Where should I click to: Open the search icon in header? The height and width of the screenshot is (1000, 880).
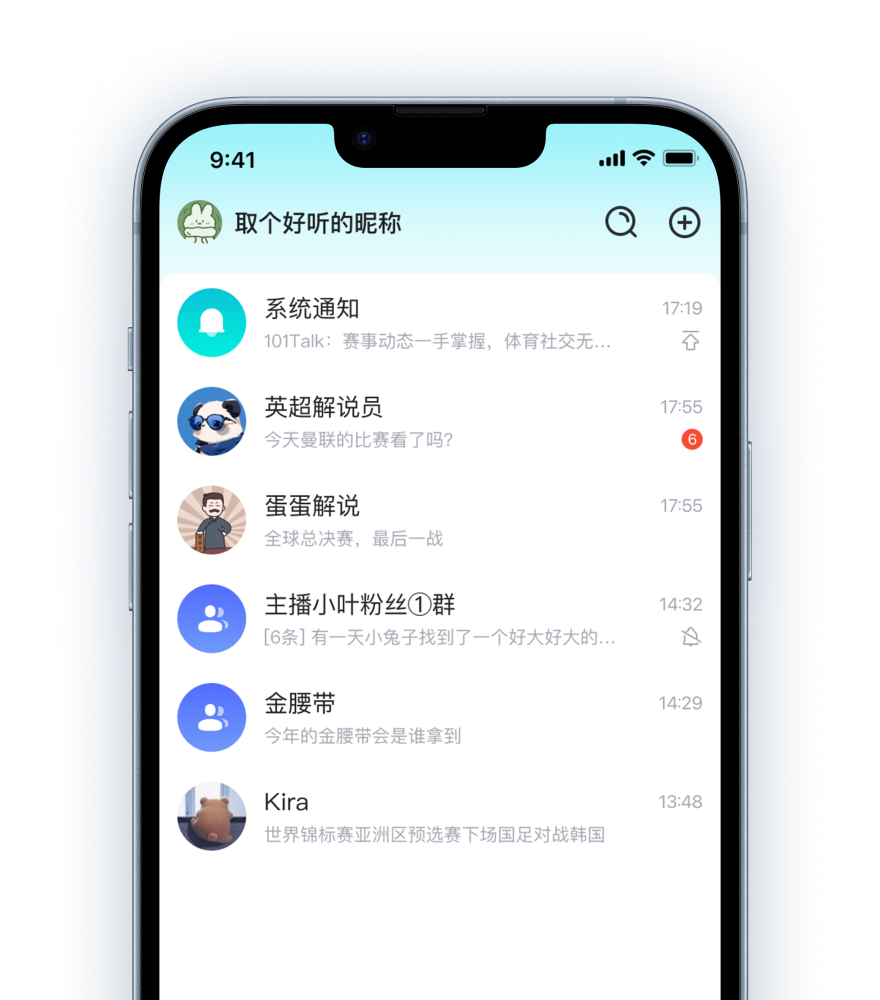[x=621, y=222]
